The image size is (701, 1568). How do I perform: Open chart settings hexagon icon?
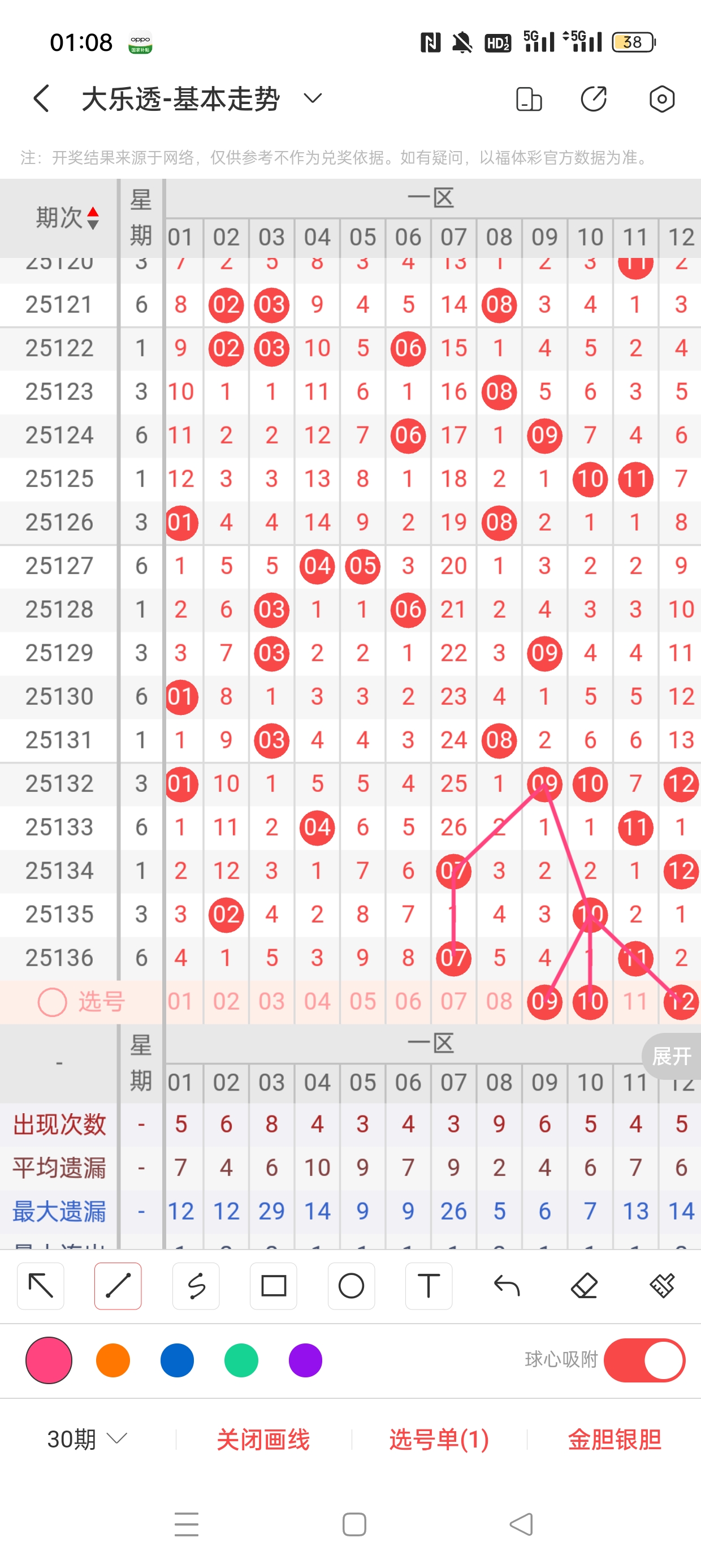(x=661, y=98)
